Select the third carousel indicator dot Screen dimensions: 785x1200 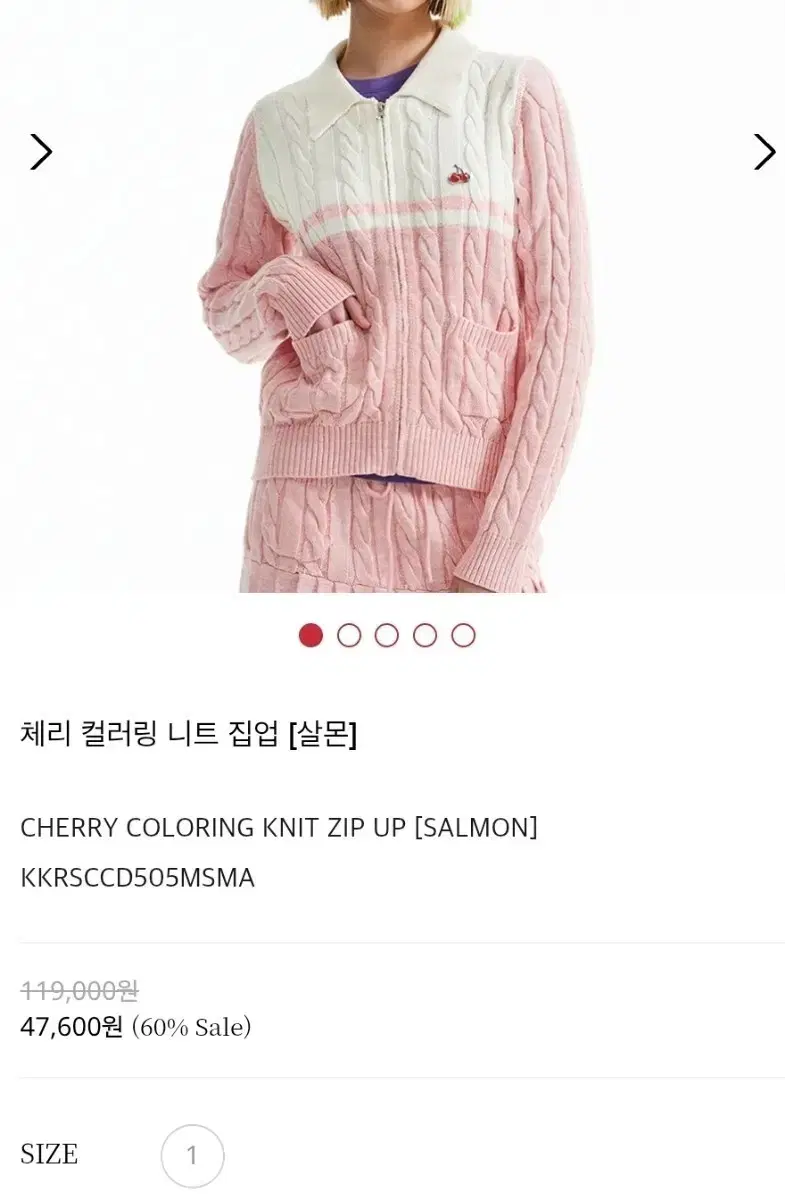pos(387,635)
